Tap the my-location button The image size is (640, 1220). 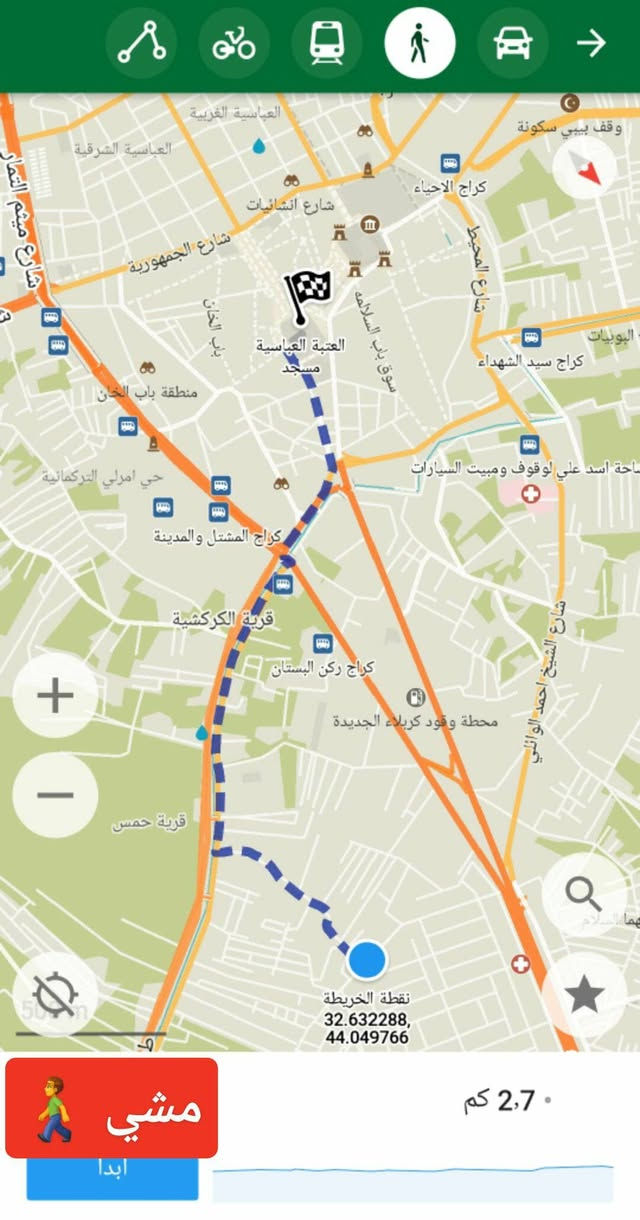54,994
